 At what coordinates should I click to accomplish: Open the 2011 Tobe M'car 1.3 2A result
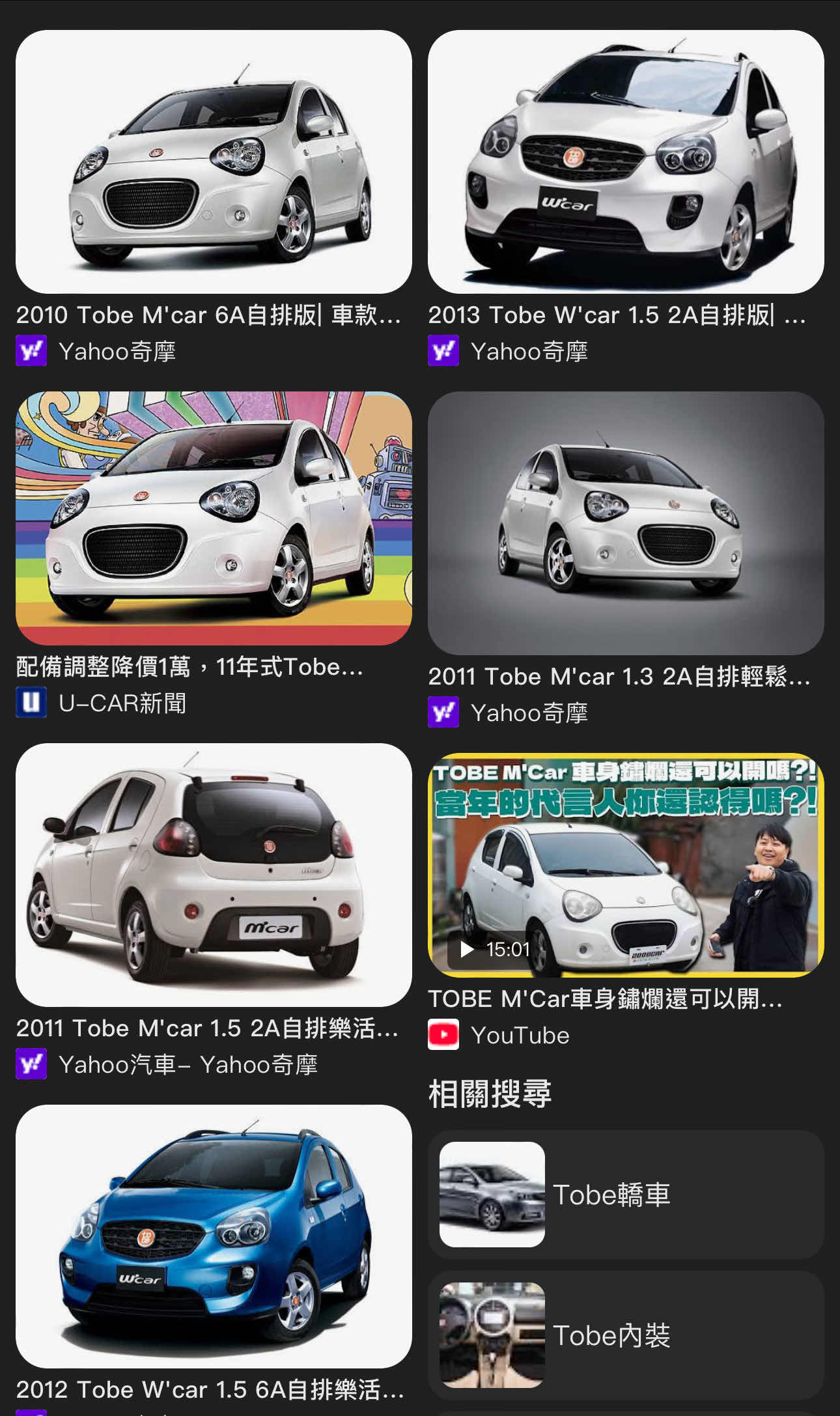point(625,523)
